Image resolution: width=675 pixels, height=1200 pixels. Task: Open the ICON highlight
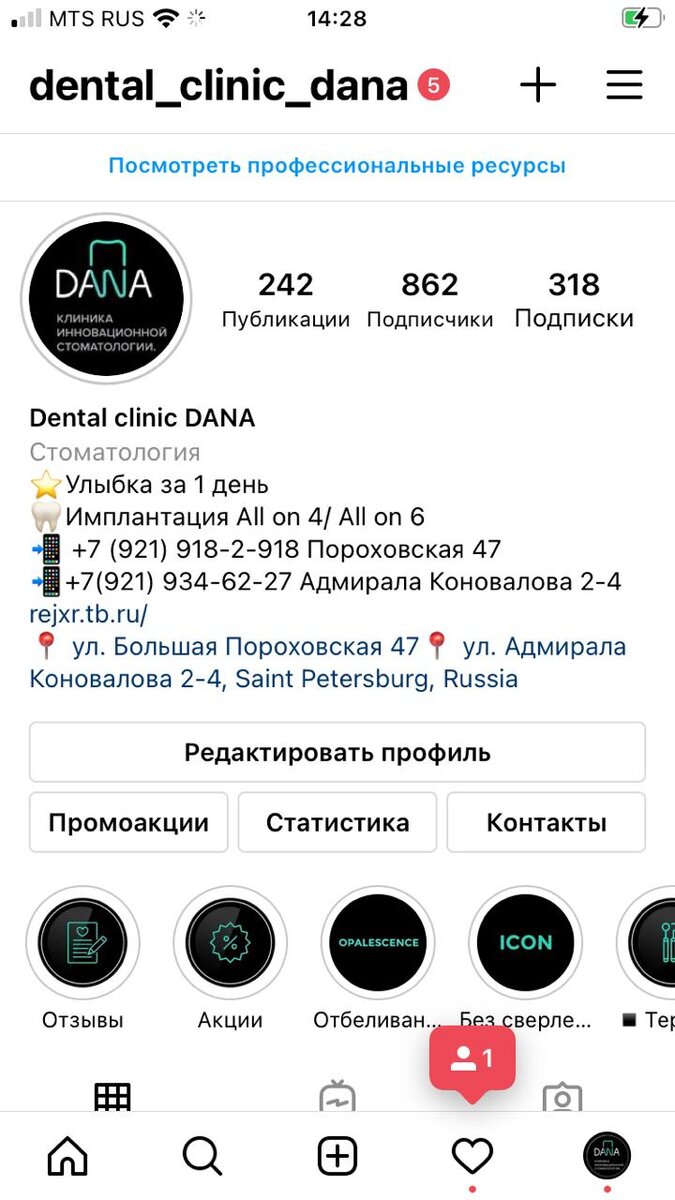525,943
